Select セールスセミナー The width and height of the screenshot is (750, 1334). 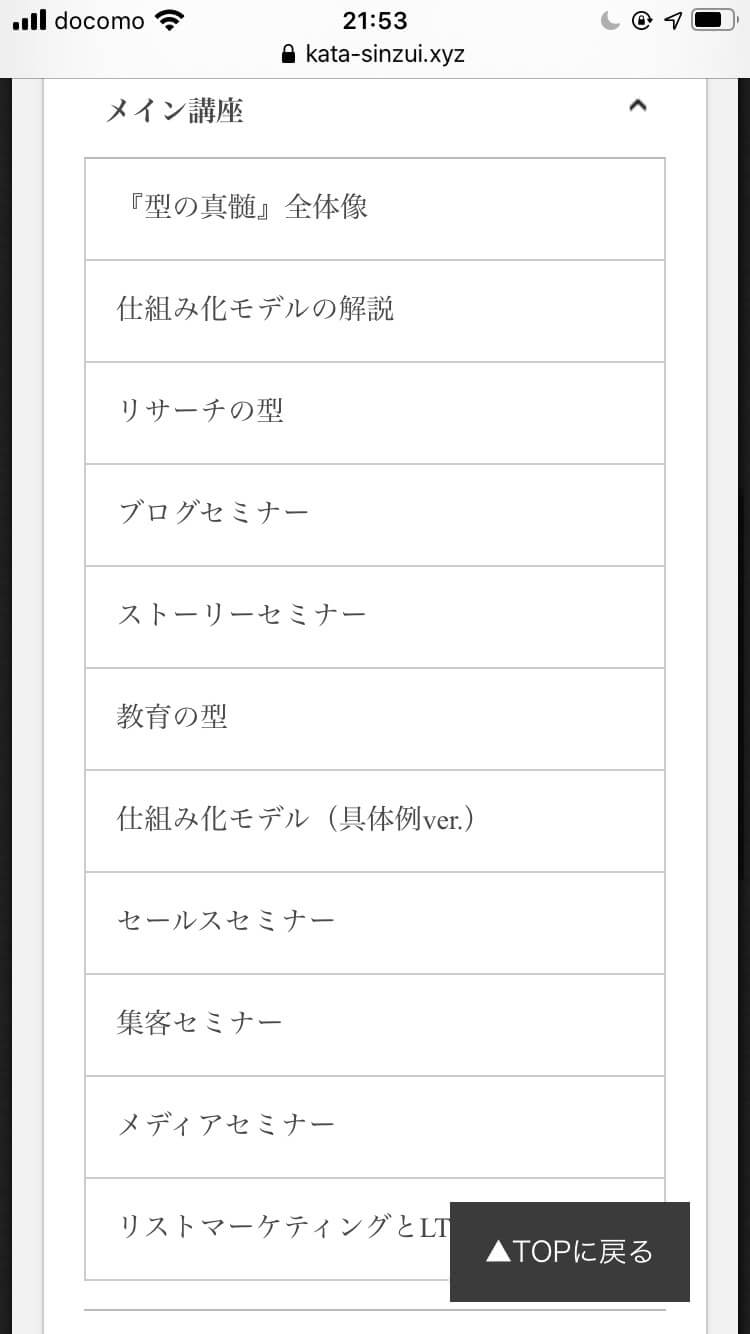pos(375,923)
